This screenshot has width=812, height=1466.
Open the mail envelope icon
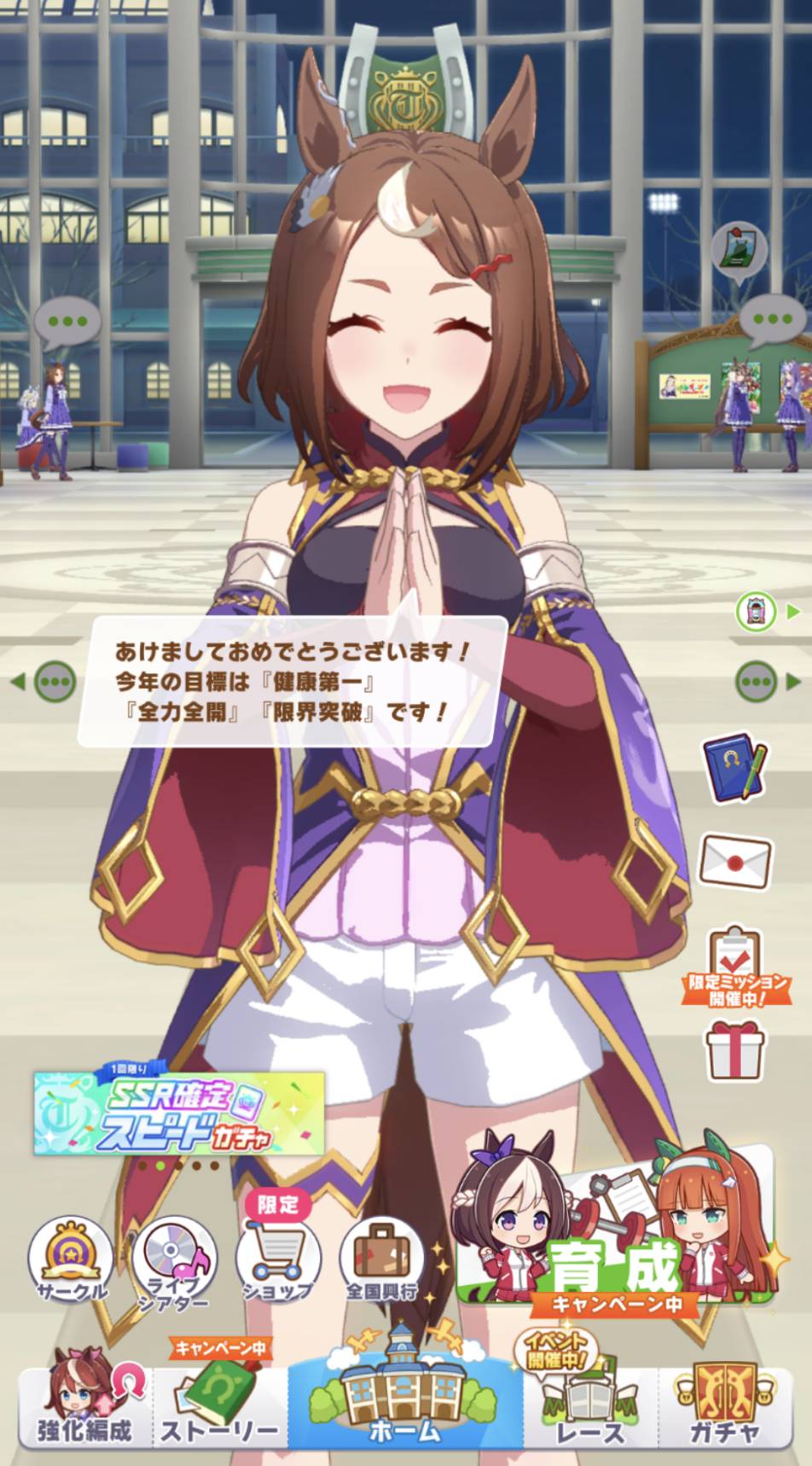[x=735, y=862]
